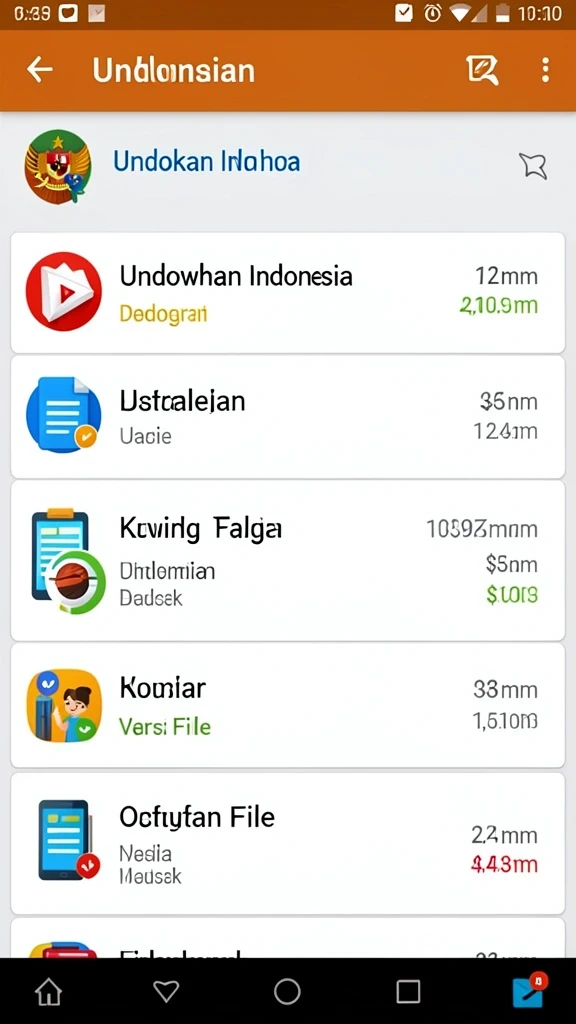Image resolution: width=576 pixels, height=1024 pixels.
Task: Tap the home icon in the bottom bar
Action: pyautogui.click(x=49, y=992)
